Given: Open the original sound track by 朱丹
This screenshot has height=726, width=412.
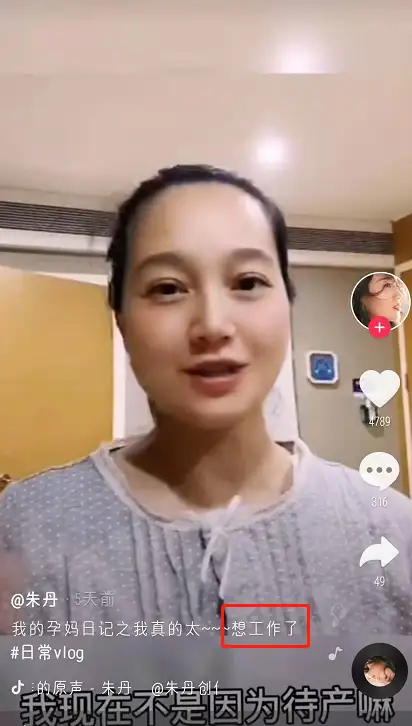Looking at the screenshot, I should (81, 688).
